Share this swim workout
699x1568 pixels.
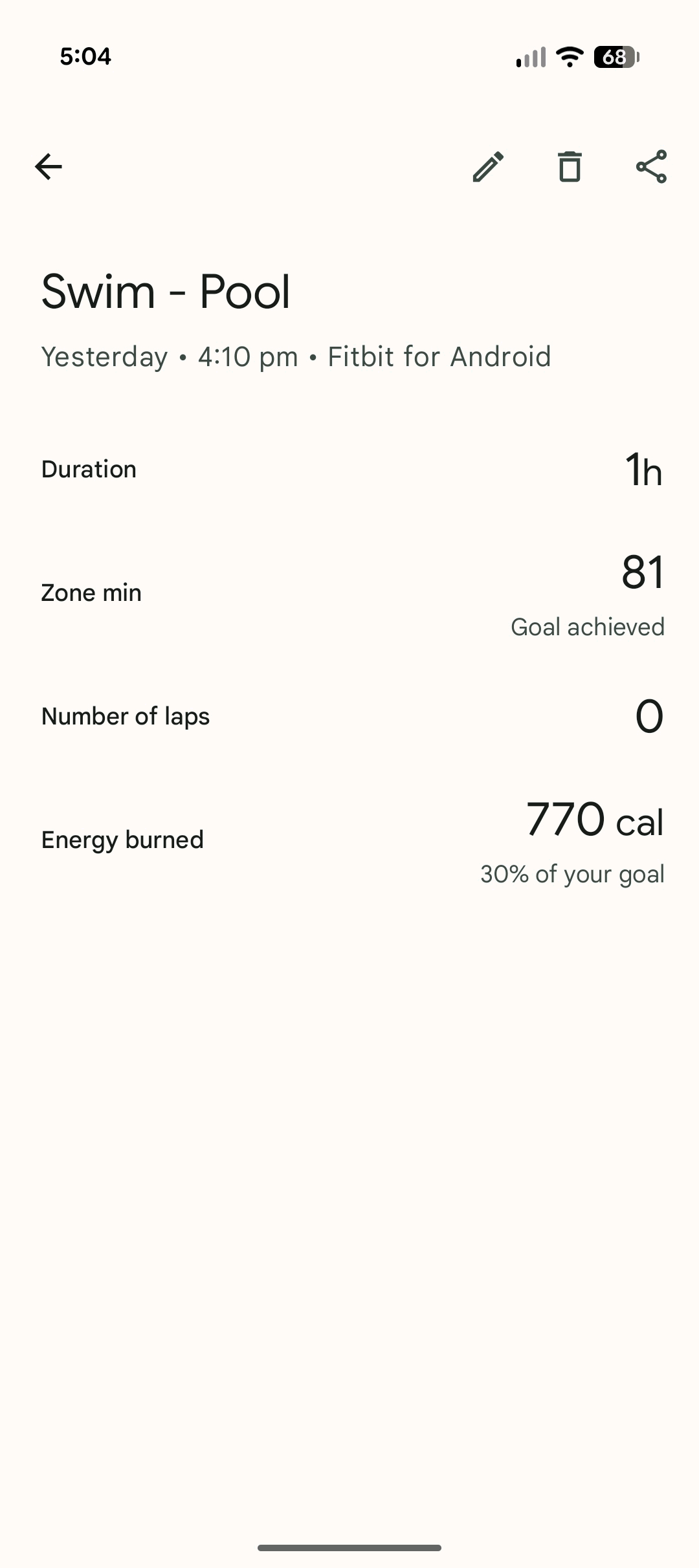pos(651,167)
